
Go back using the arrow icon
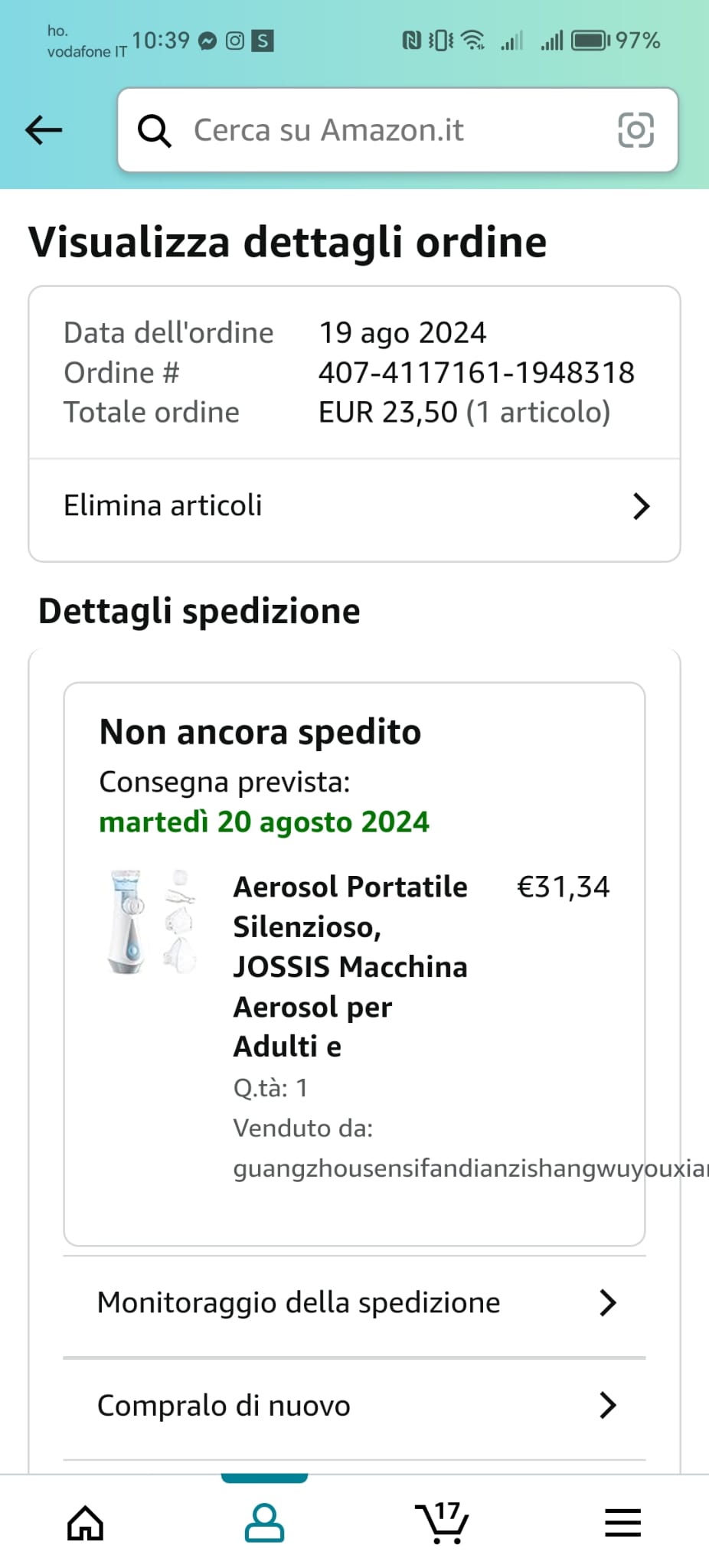(x=44, y=130)
